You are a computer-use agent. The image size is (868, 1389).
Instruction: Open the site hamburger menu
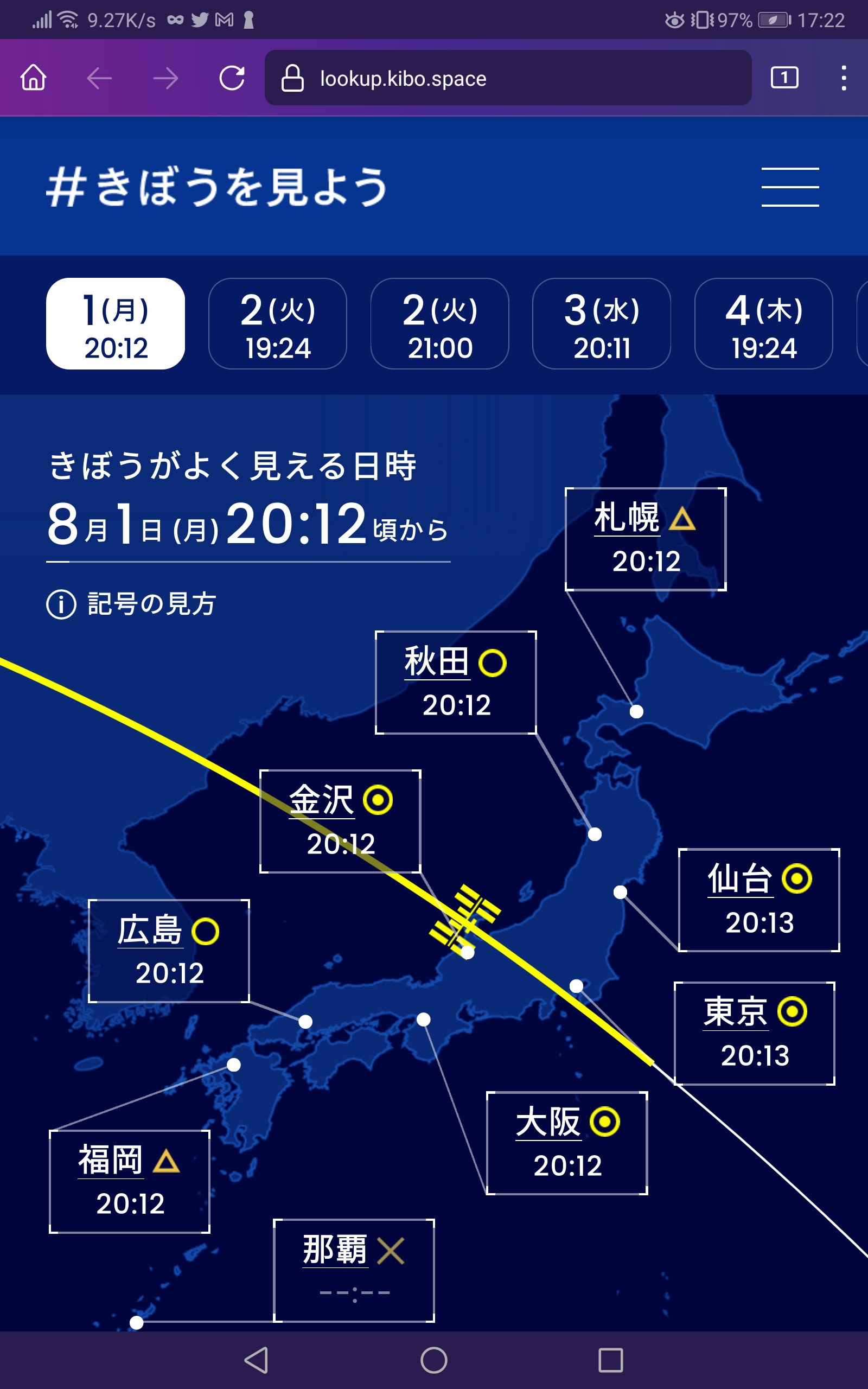[790, 187]
